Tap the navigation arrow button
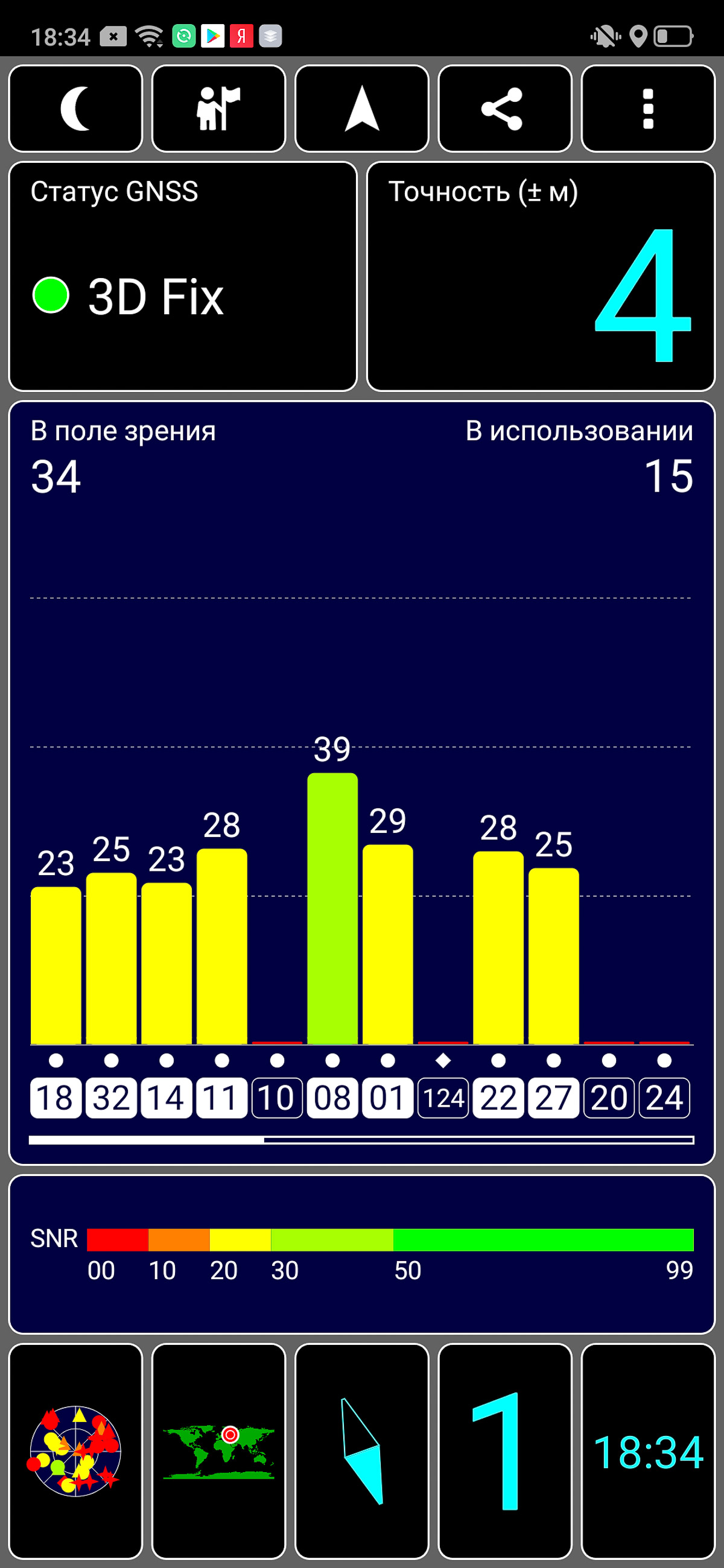Viewport: 724px width, 1568px height. tap(361, 109)
